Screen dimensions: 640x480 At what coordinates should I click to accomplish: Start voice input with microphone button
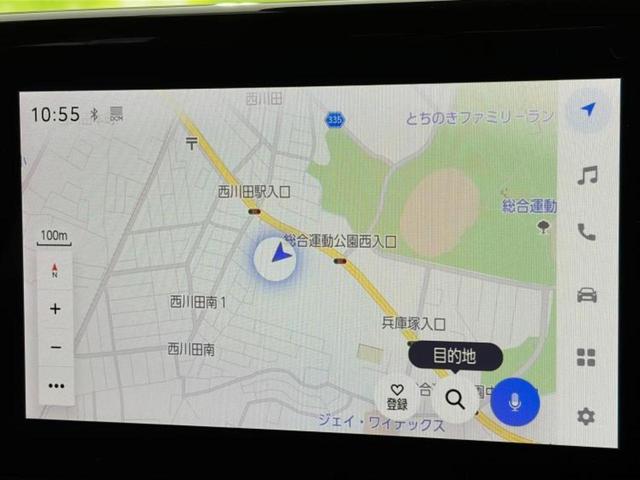[x=515, y=401]
